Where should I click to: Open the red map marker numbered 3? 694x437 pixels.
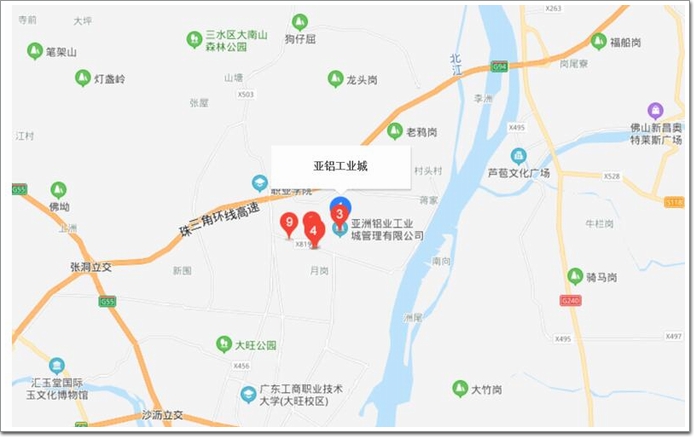(339, 213)
